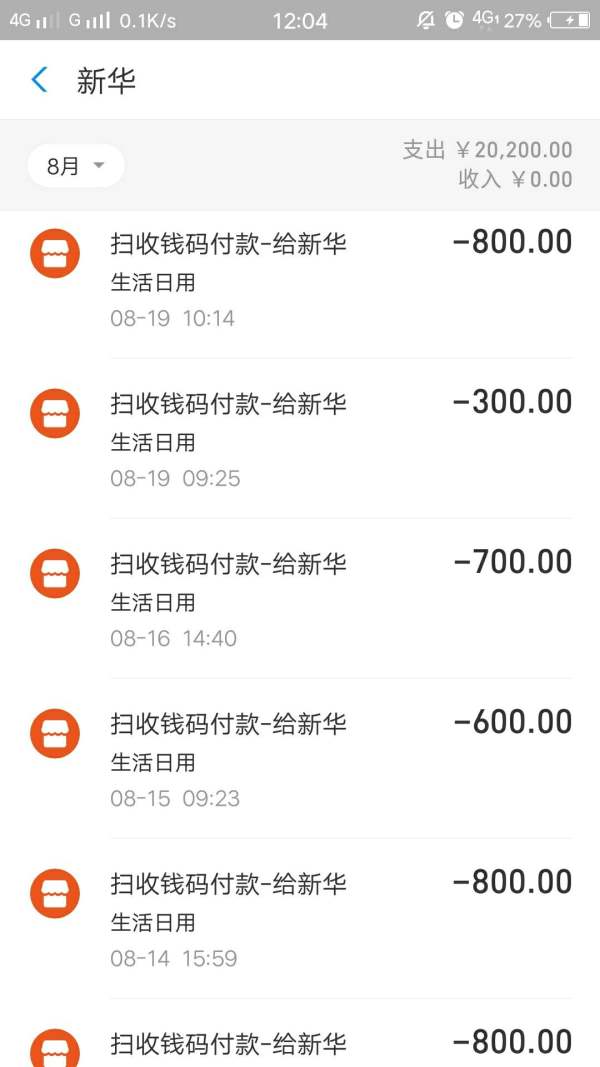600x1067 pixels.
Task: Open the payment from 08-14 15:59
Action: 300,919
